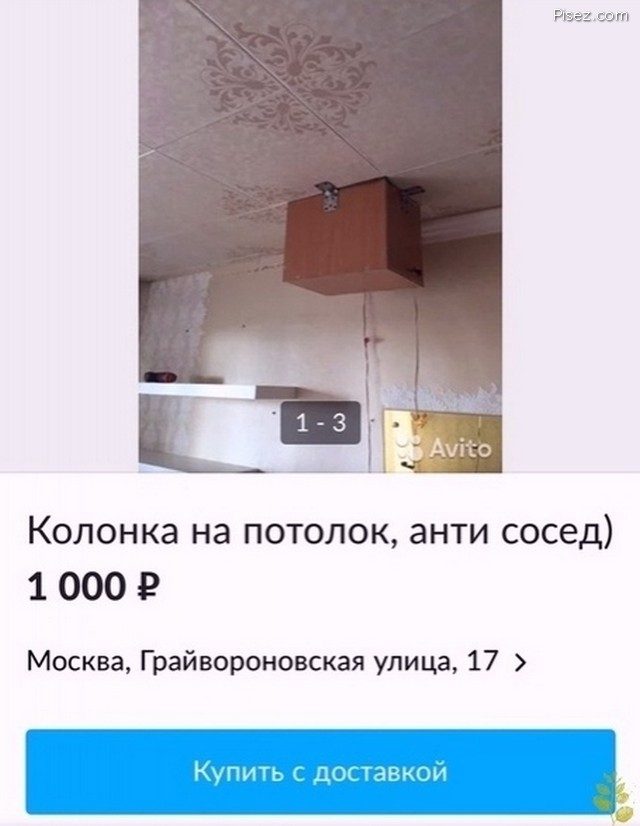
Task: Open the listing photo in full view
Action: (320, 235)
